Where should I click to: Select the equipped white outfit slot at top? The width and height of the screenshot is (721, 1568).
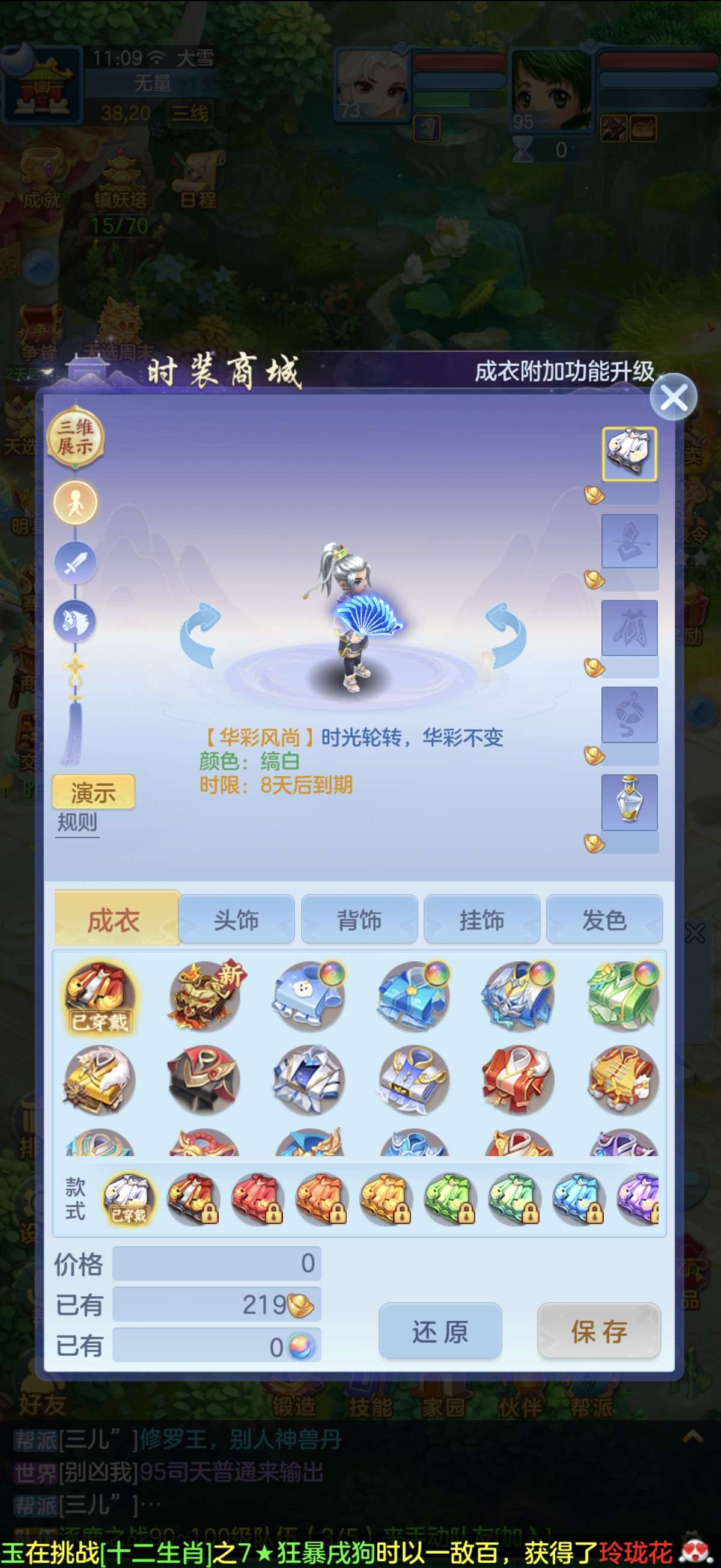(x=629, y=454)
